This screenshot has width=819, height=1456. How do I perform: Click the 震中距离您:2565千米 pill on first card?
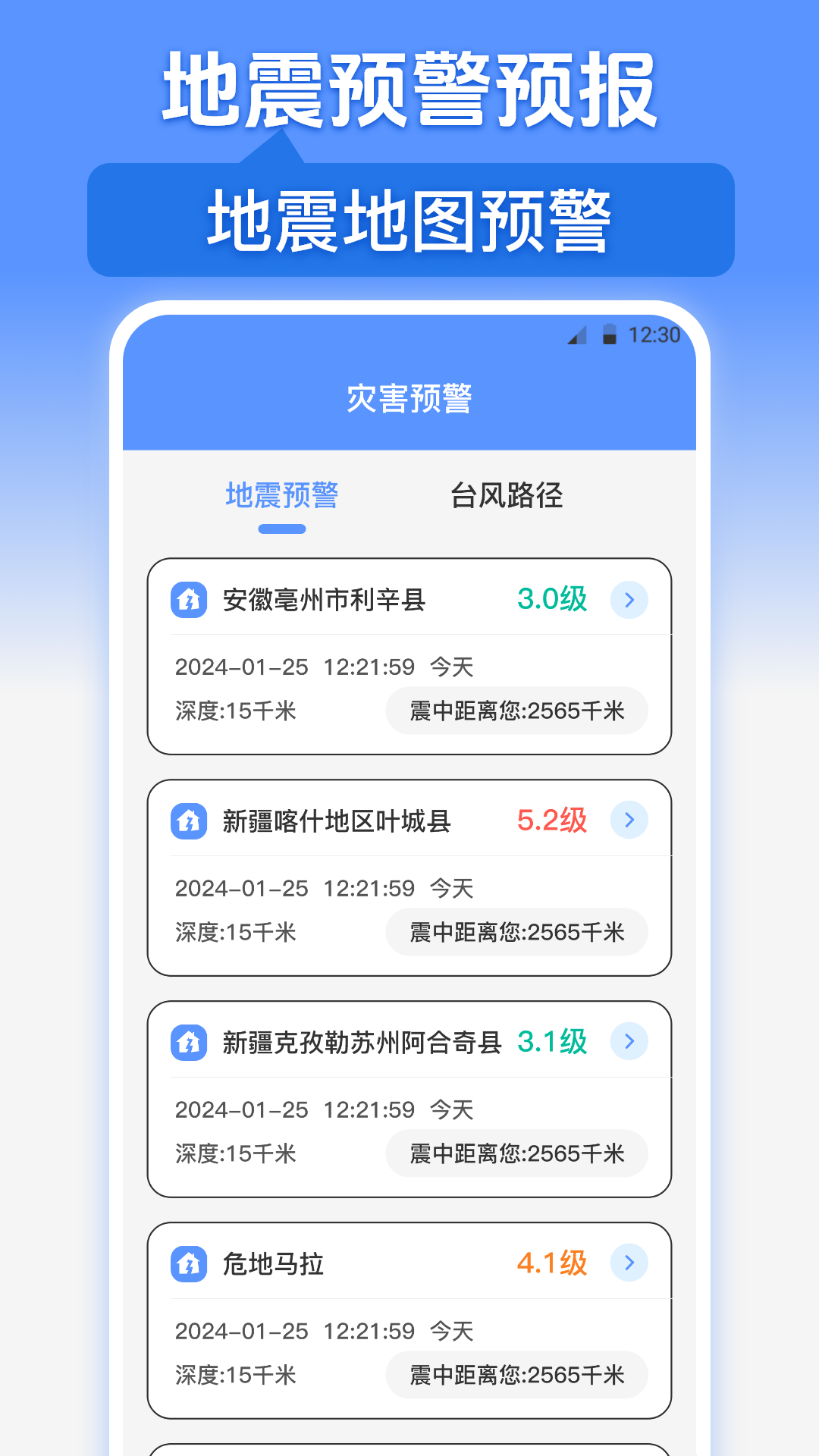(x=517, y=711)
